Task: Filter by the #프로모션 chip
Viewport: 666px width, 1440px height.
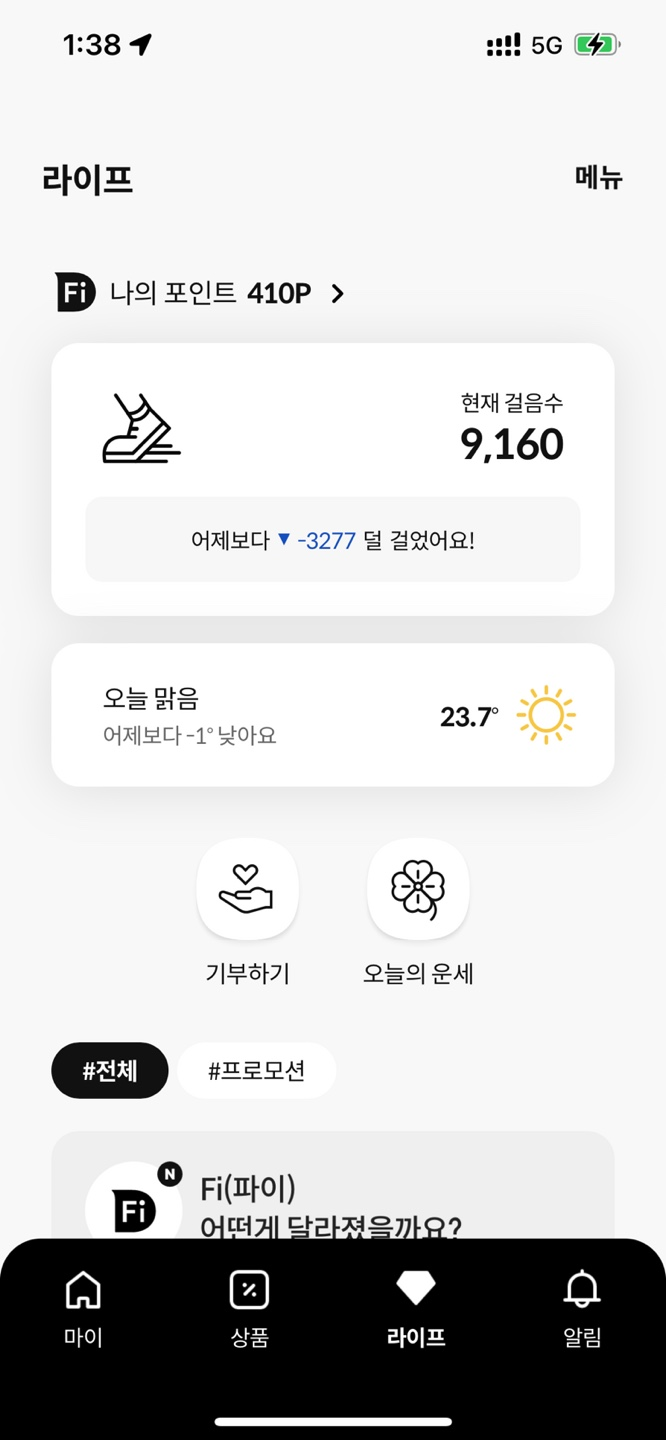Action: pos(256,1071)
